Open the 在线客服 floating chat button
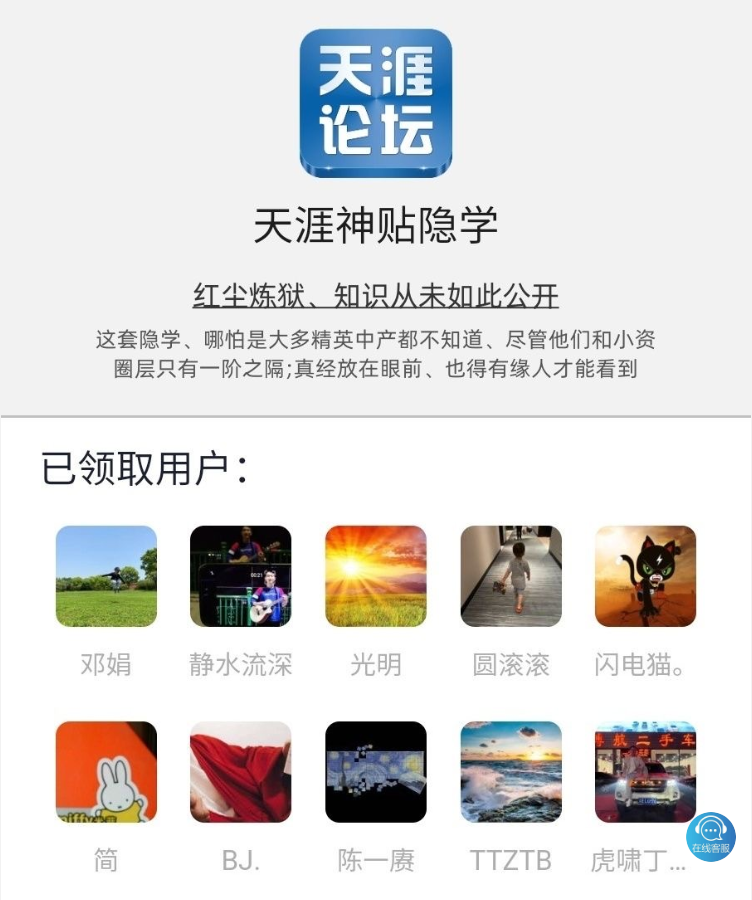Screen dimensions: 752x900 click(x=711, y=836)
